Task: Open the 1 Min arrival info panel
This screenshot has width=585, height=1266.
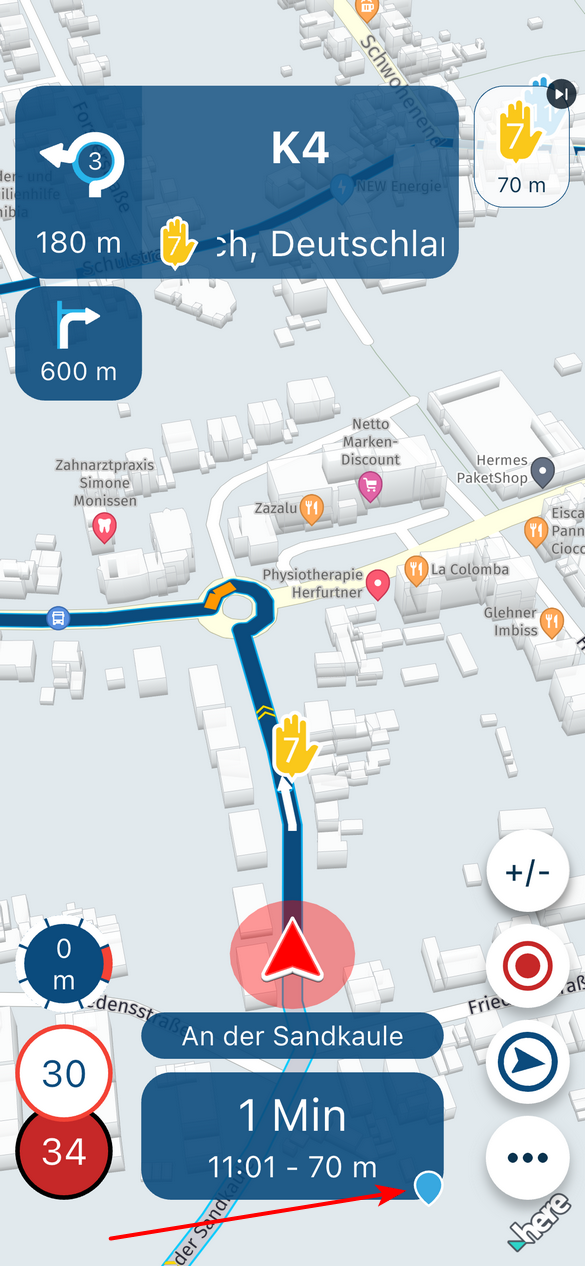Action: click(292, 1135)
